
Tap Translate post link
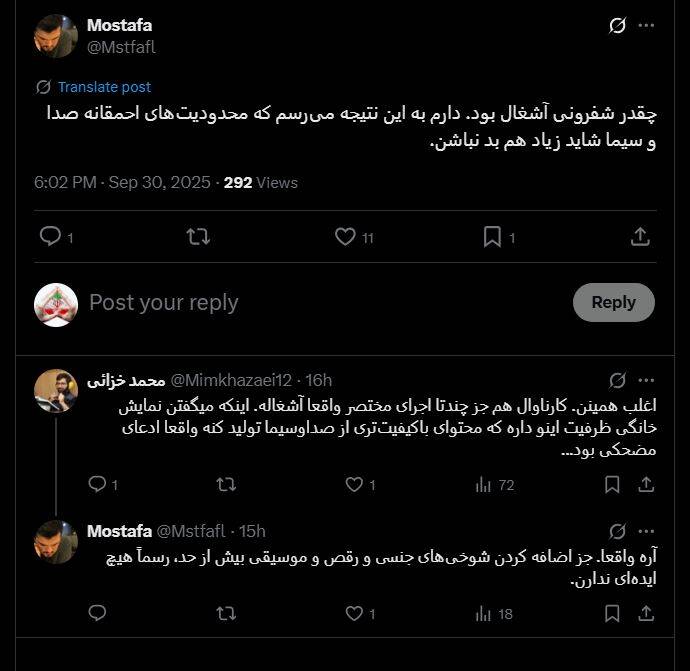pyautogui.click(x=104, y=87)
